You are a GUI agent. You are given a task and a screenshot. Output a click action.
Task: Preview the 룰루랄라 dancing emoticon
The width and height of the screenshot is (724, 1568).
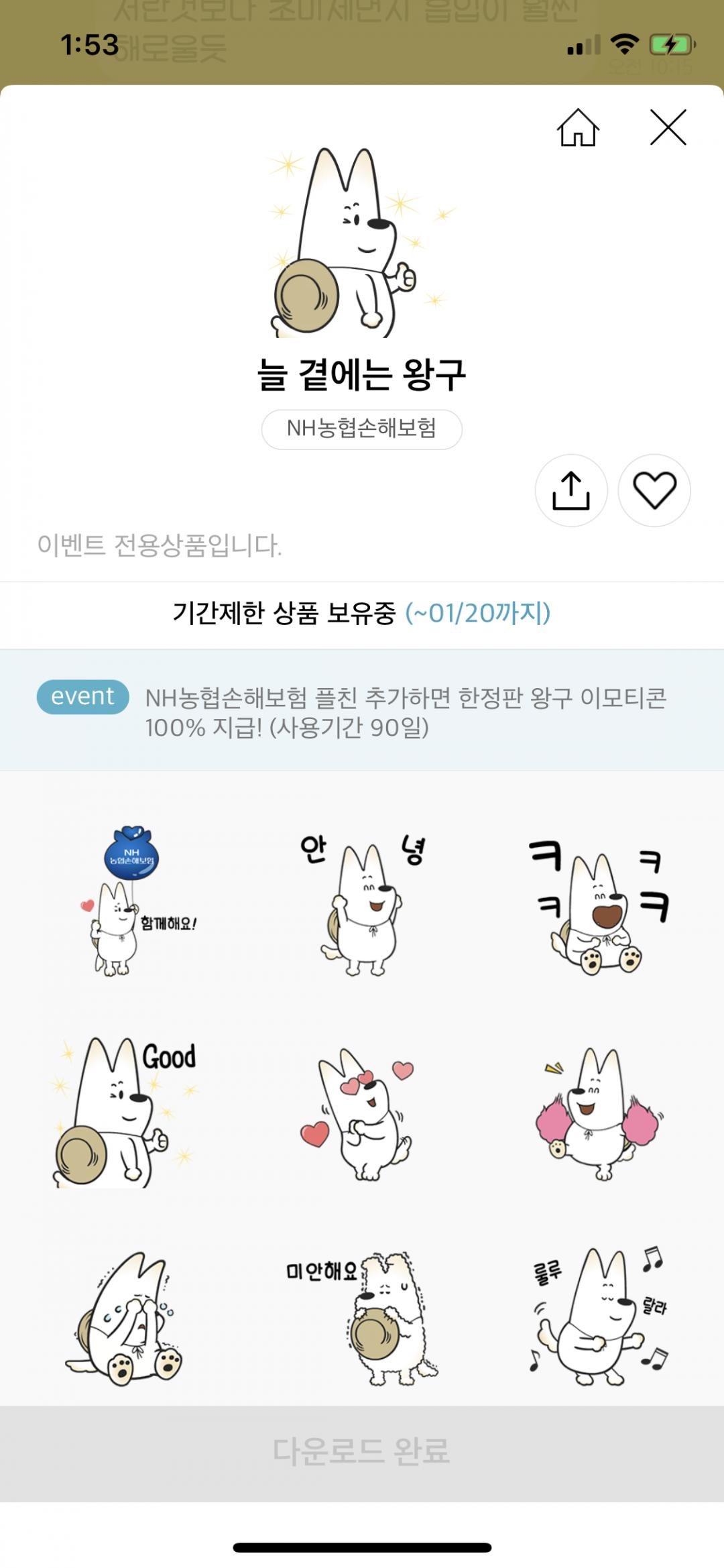pos(599,1318)
